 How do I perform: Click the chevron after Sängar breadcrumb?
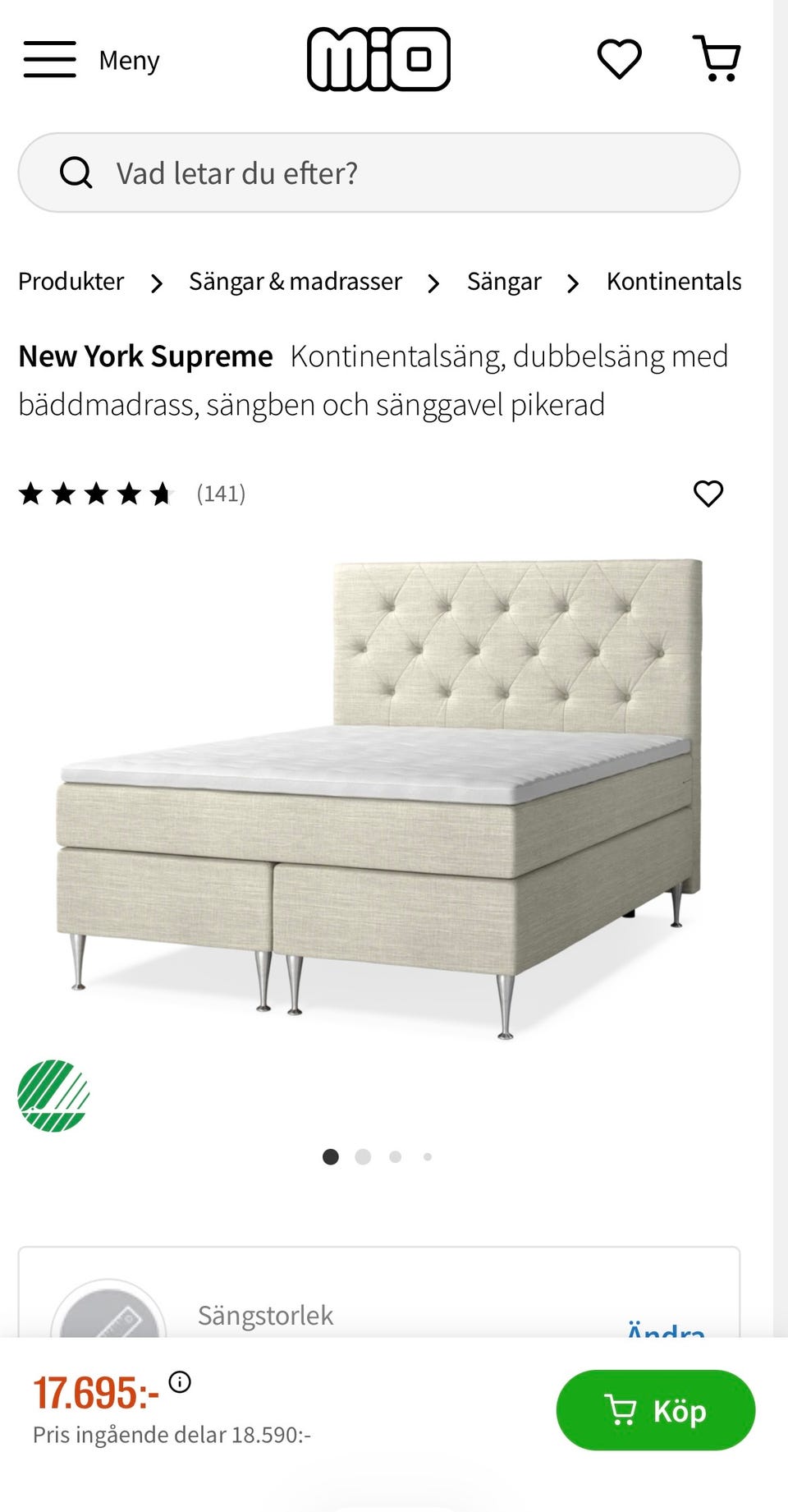tap(572, 283)
